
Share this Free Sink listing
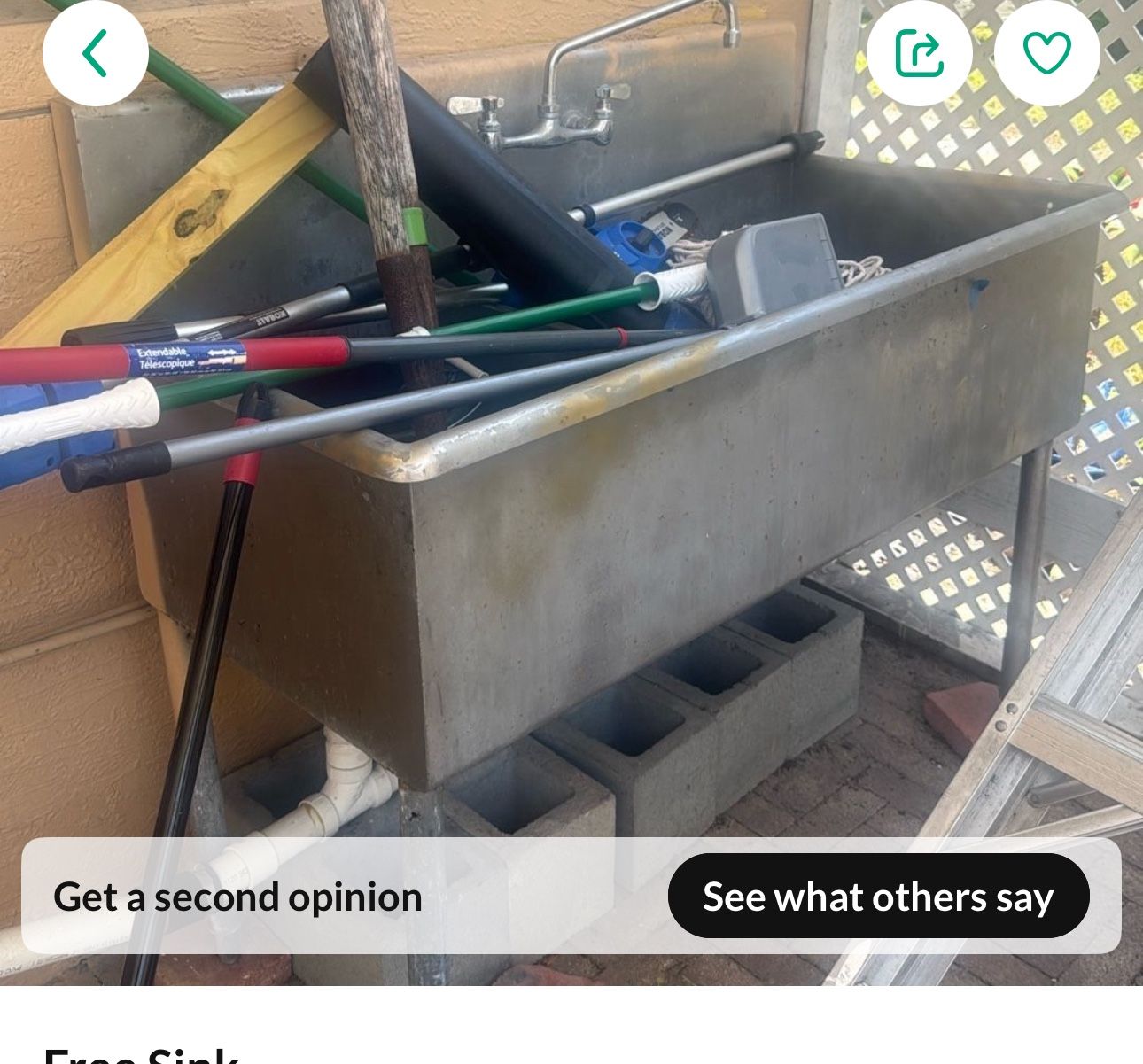[x=919, y=53]
